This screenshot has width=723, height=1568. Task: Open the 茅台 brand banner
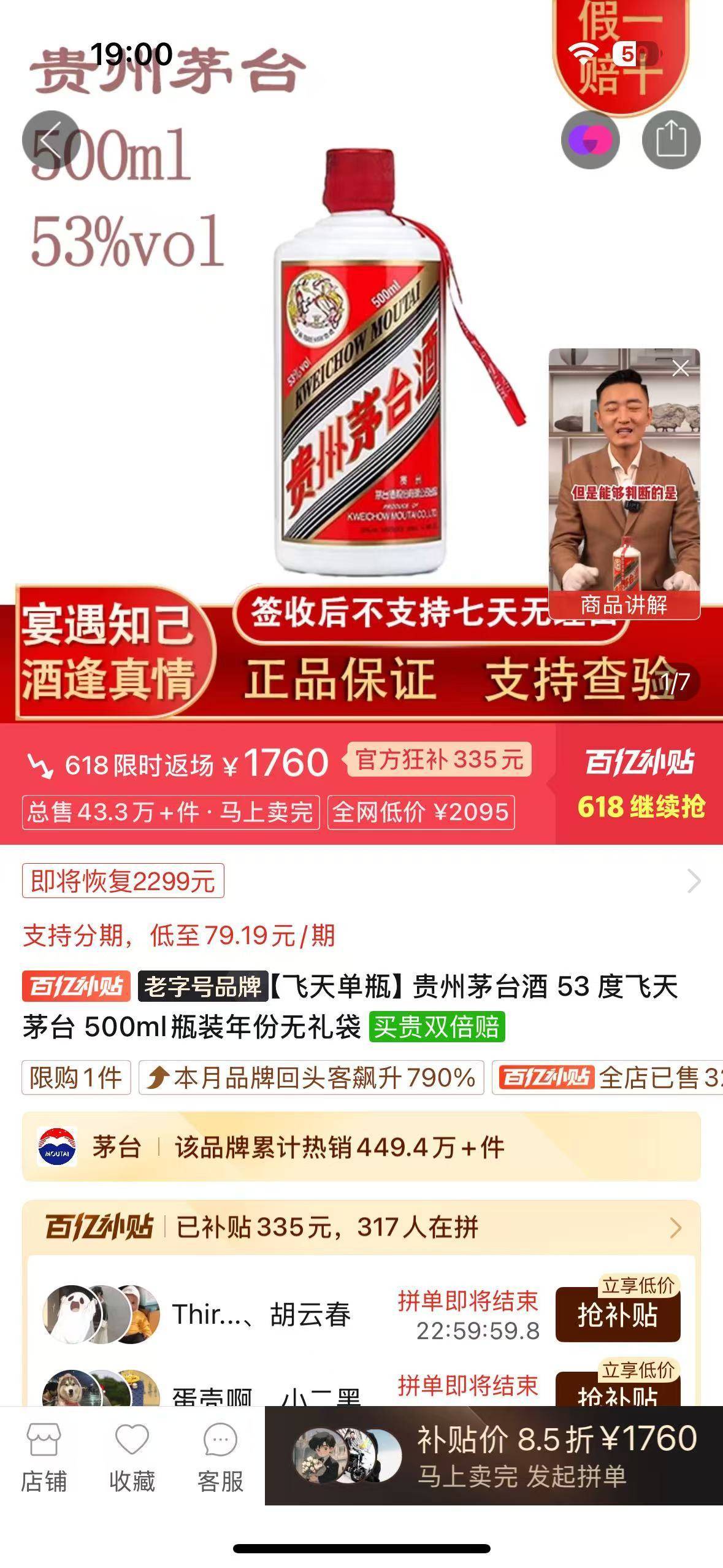(x=361, y=1147)
